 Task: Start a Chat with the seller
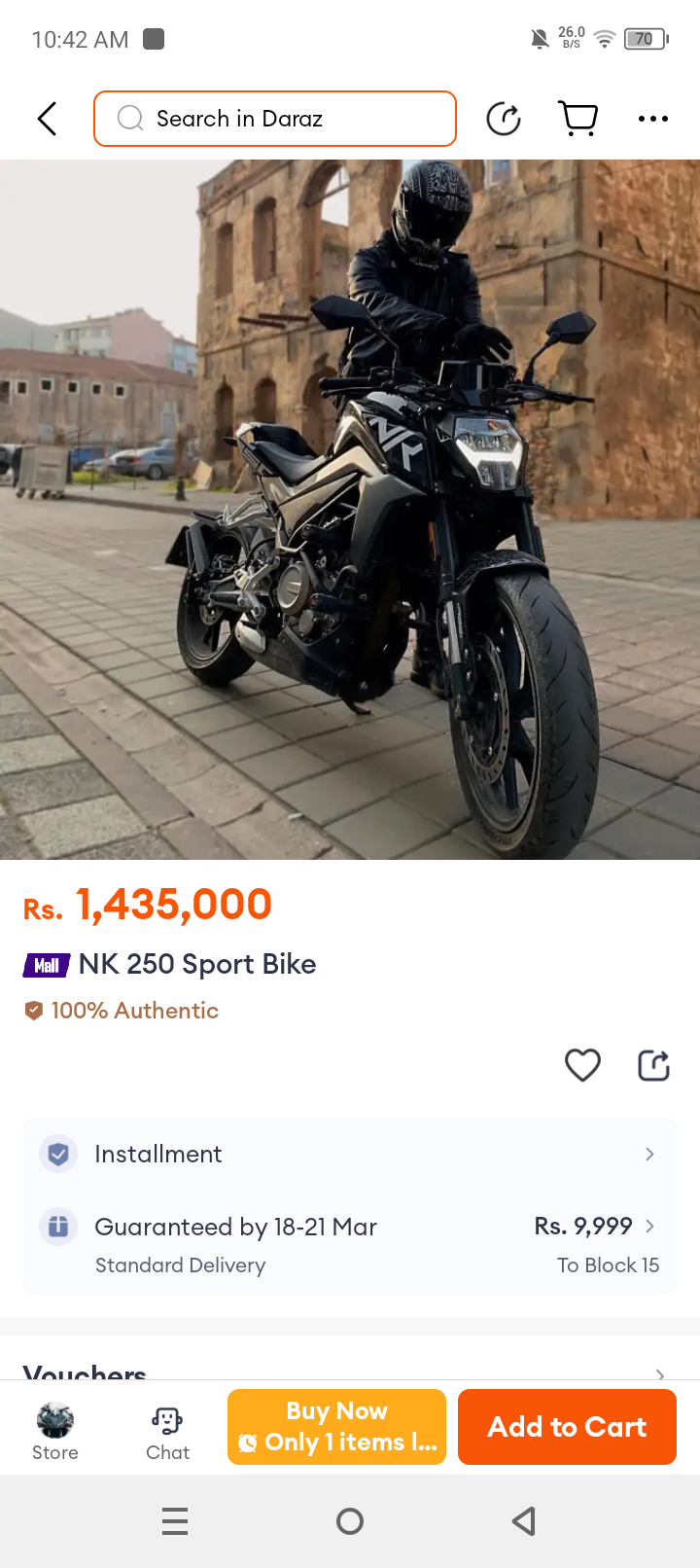coord(167,1432)
